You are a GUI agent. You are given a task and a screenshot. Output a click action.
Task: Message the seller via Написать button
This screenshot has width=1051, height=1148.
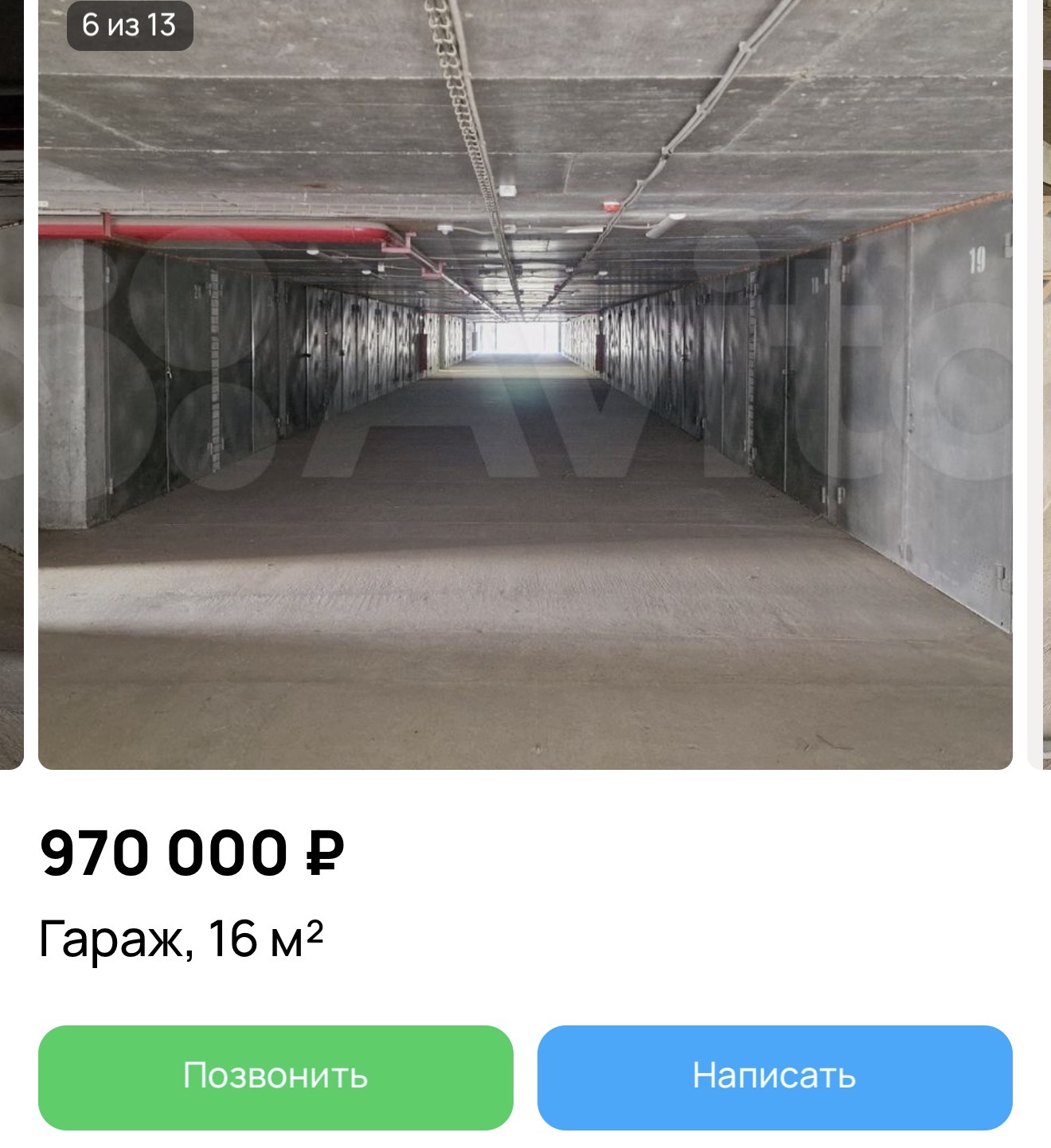774,1076
